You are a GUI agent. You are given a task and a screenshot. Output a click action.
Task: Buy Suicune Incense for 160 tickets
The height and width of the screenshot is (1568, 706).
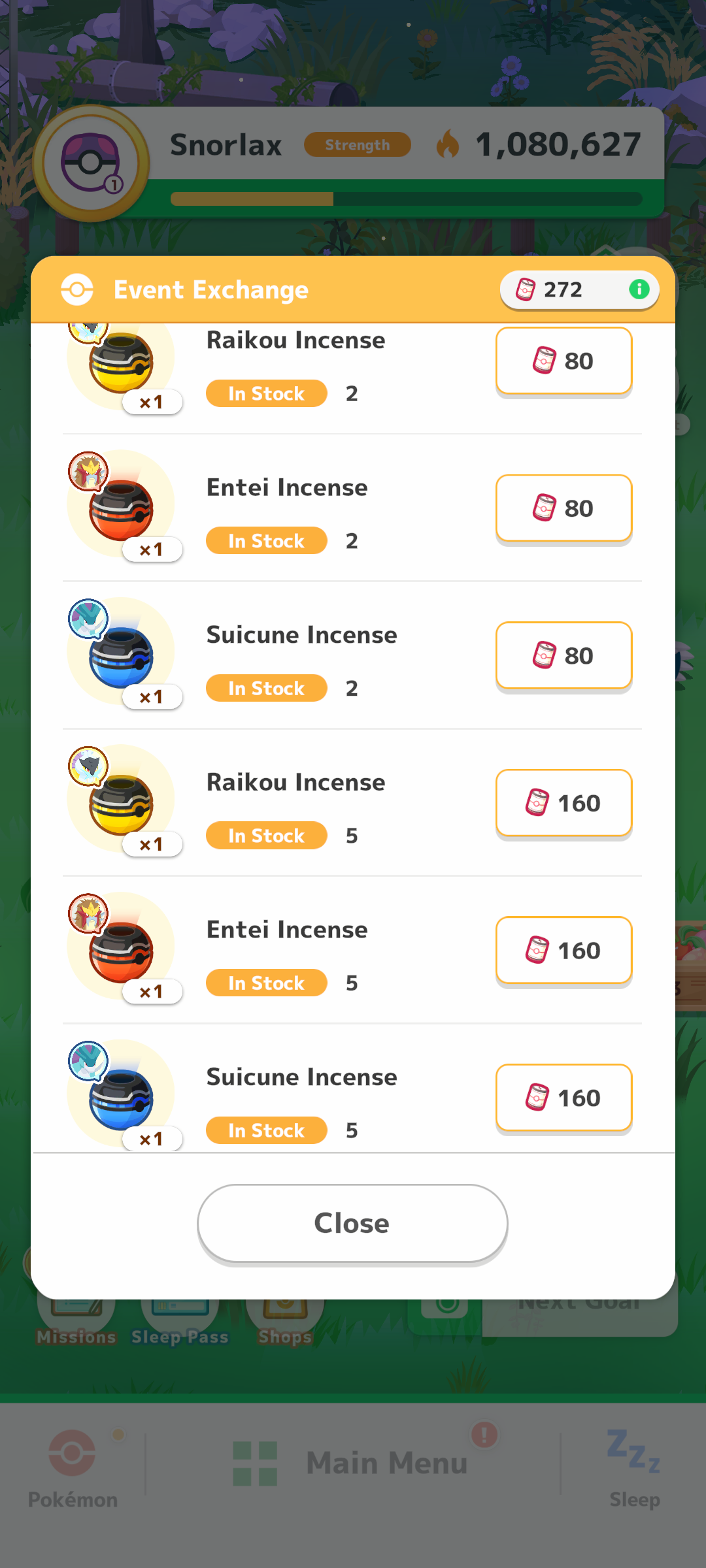563,1098
